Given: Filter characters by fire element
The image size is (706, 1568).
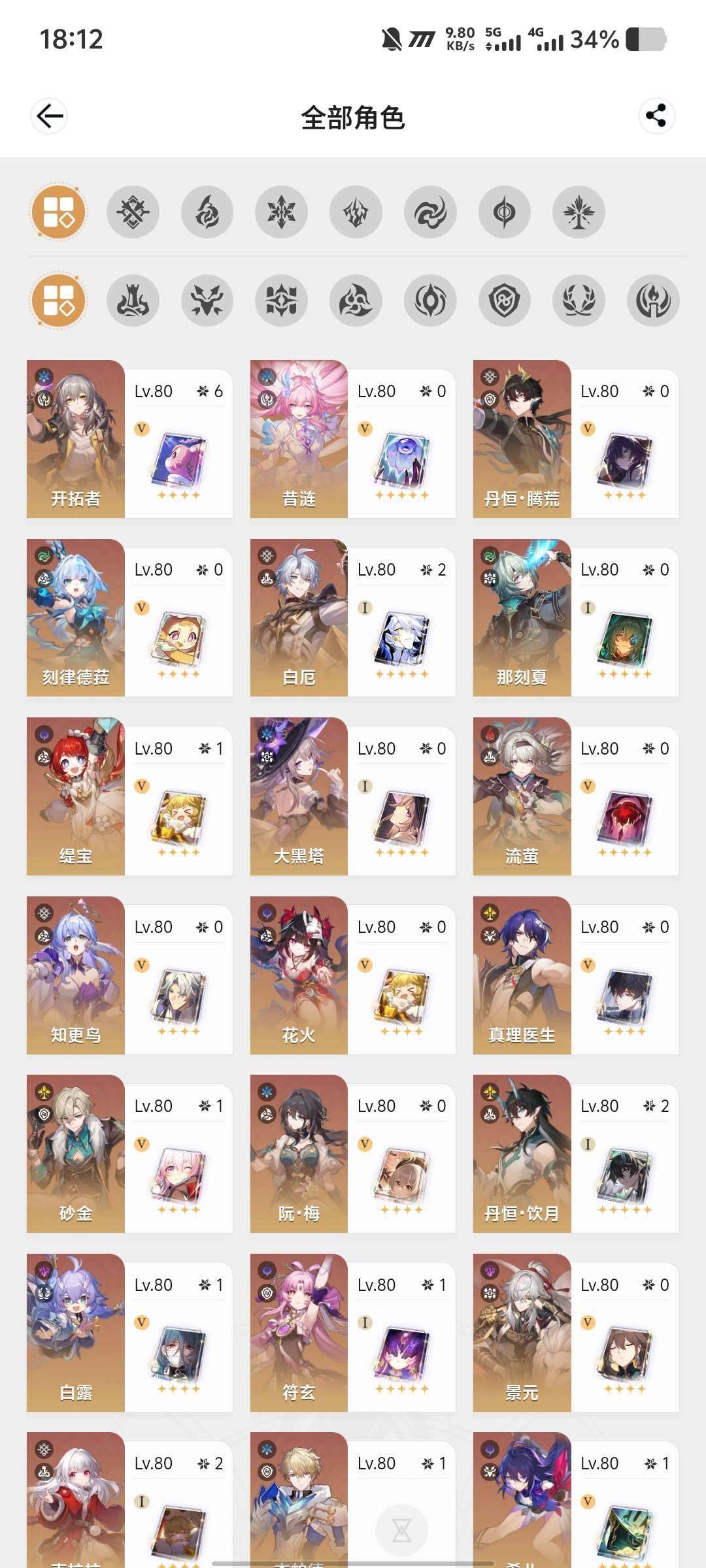Looking at the screenshot, I should point(207,212).
